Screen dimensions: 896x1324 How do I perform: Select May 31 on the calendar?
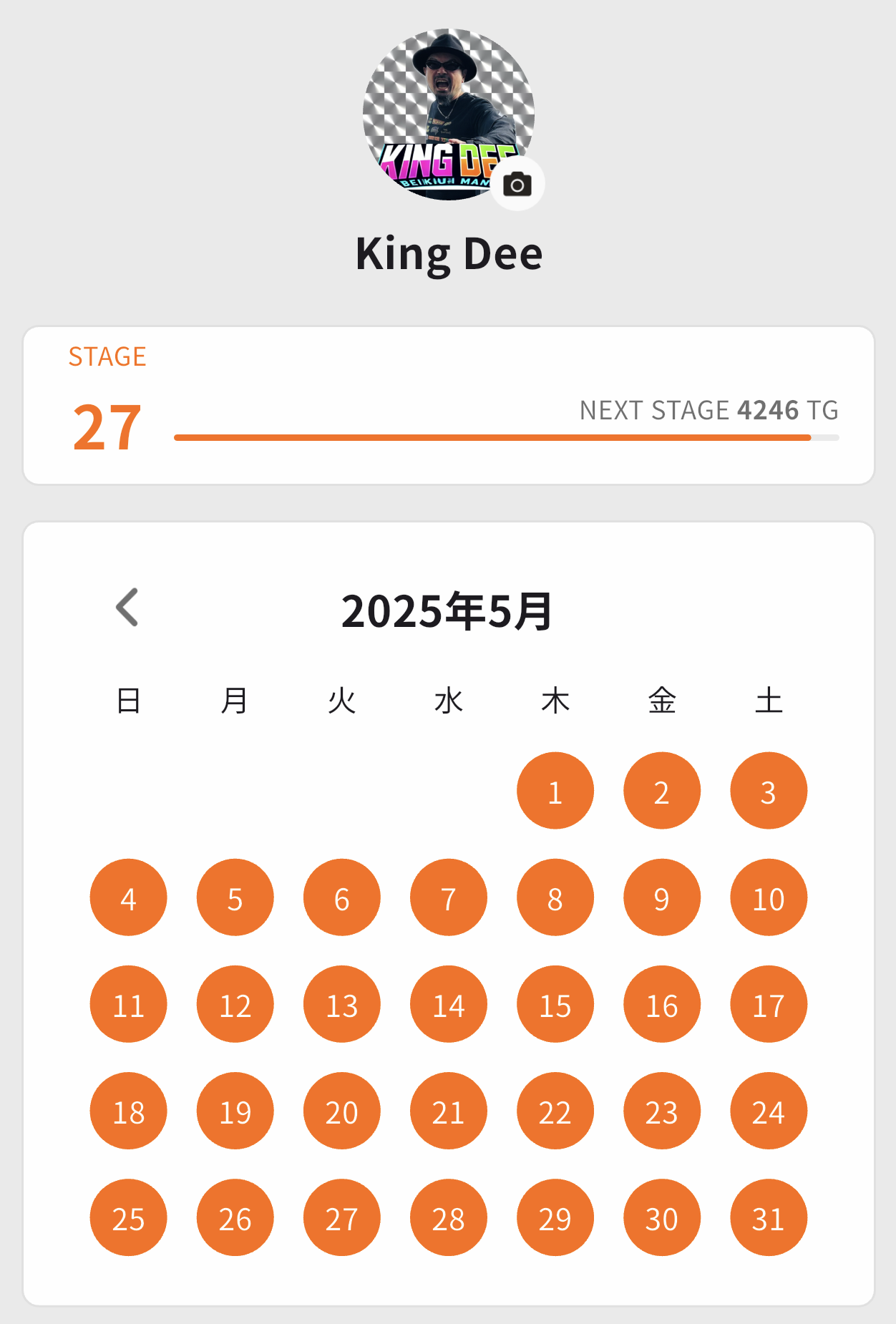tap(768, 1217)
